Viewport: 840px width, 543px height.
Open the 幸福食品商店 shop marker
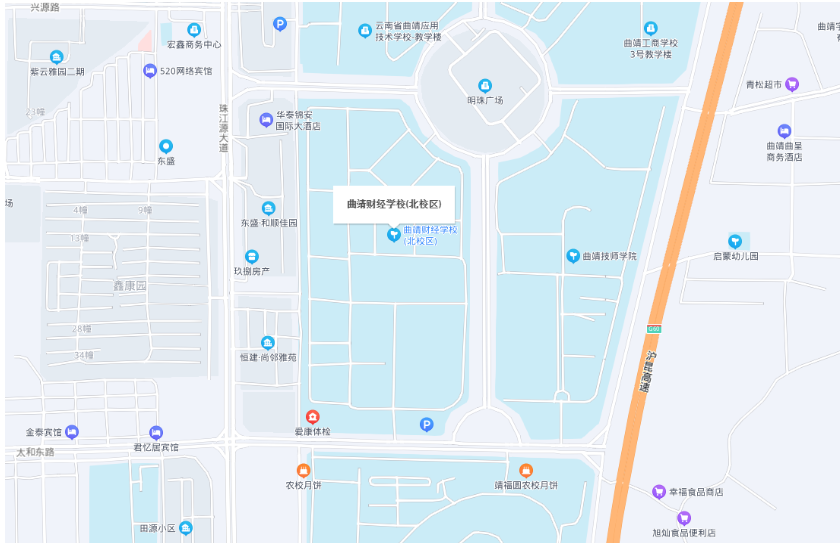tap(659, 492)
